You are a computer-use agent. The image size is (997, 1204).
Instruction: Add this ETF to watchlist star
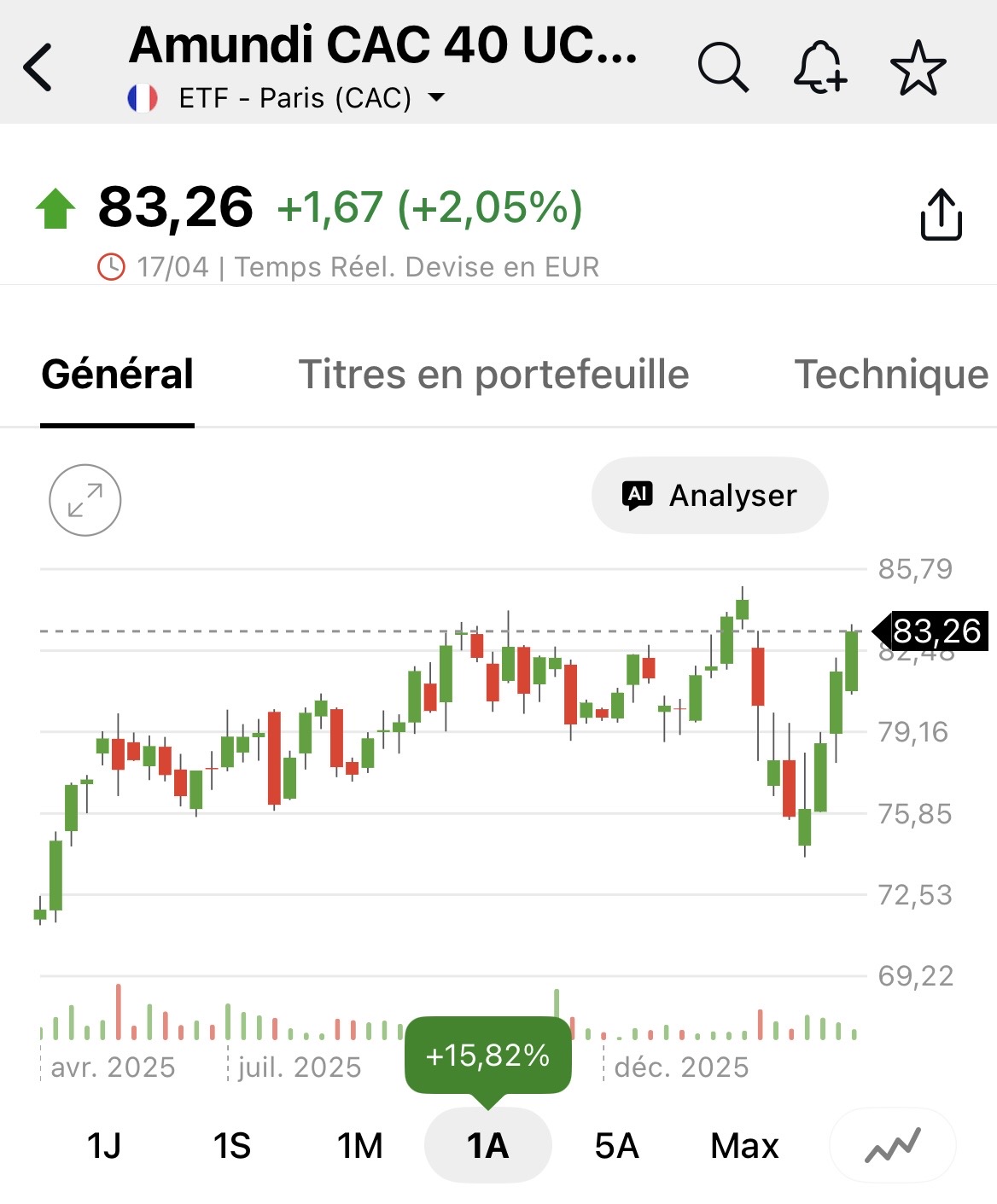[918, 67]
